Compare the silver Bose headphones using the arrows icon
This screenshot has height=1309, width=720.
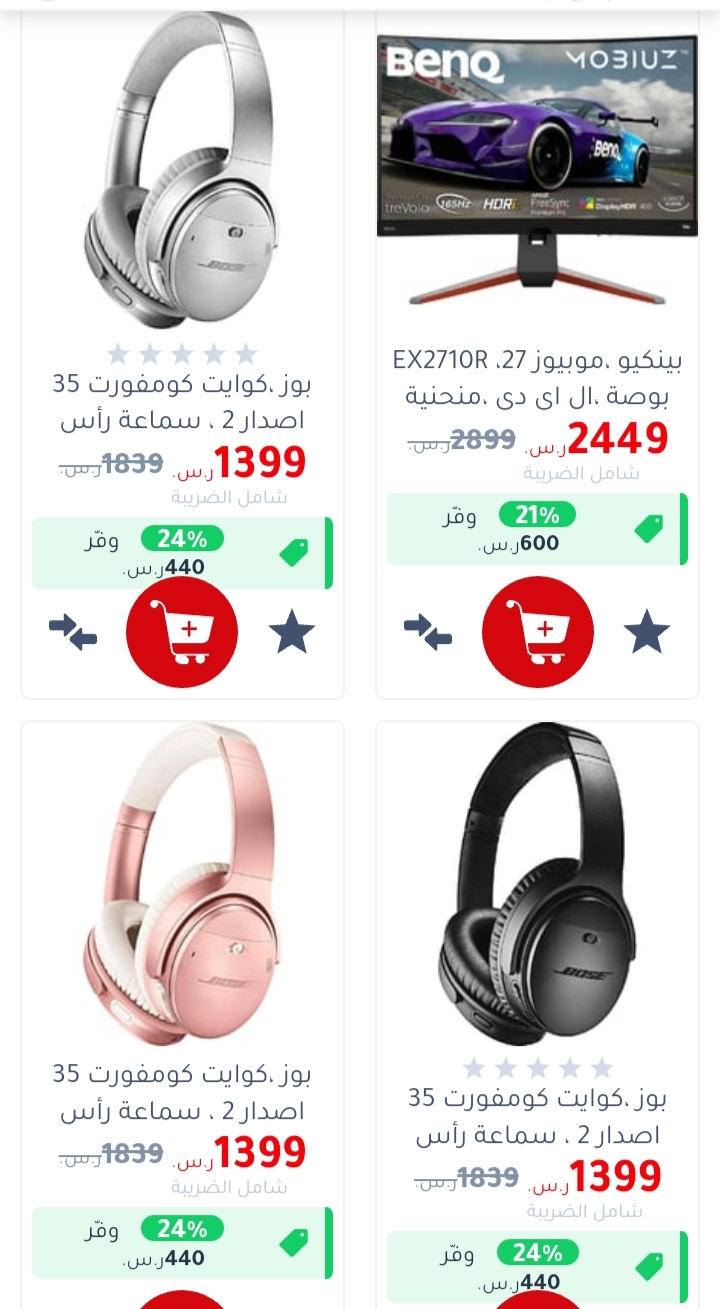pyautogui.click(x=73, y=632)
